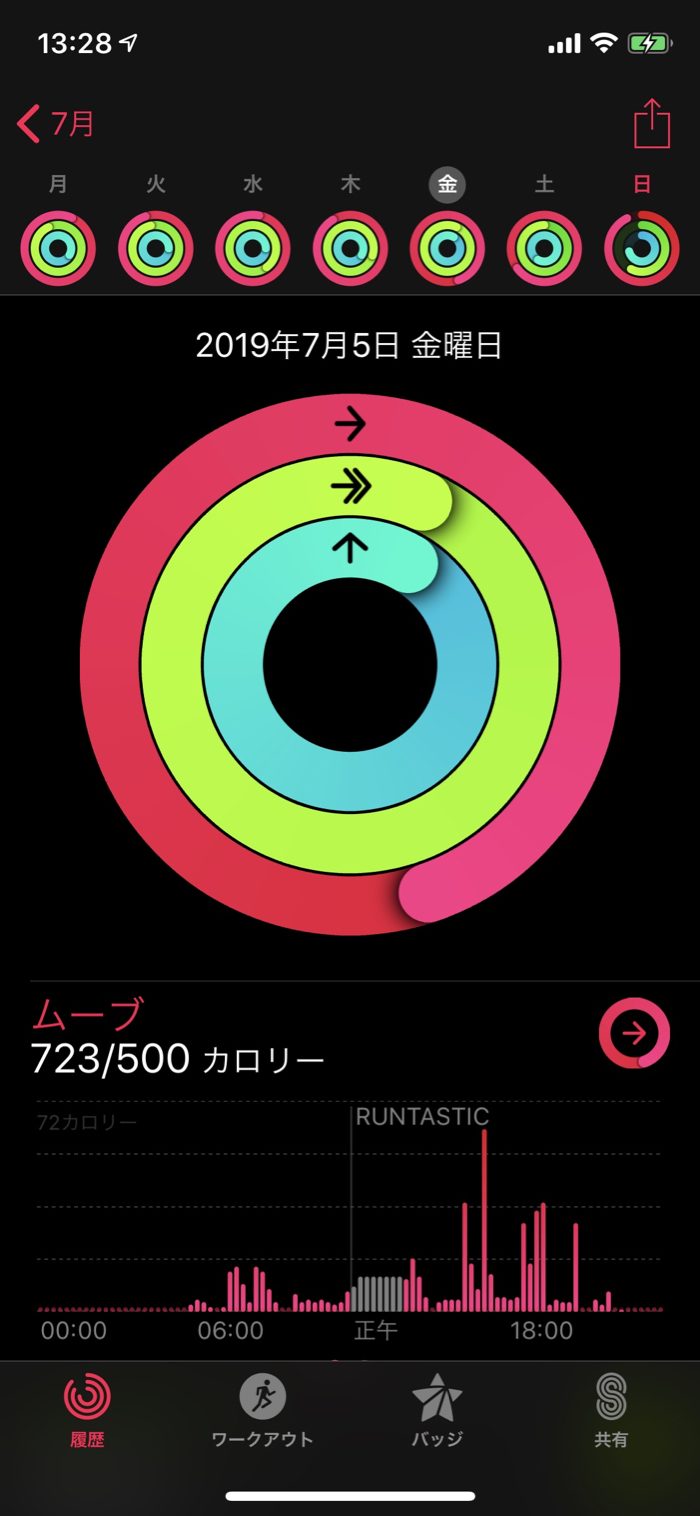Image resolution: width=700 pixels, height=1516 pixels.
Task: Switch to the バッジ tab
Action: pyautogui.click(x=437, y=1409)
